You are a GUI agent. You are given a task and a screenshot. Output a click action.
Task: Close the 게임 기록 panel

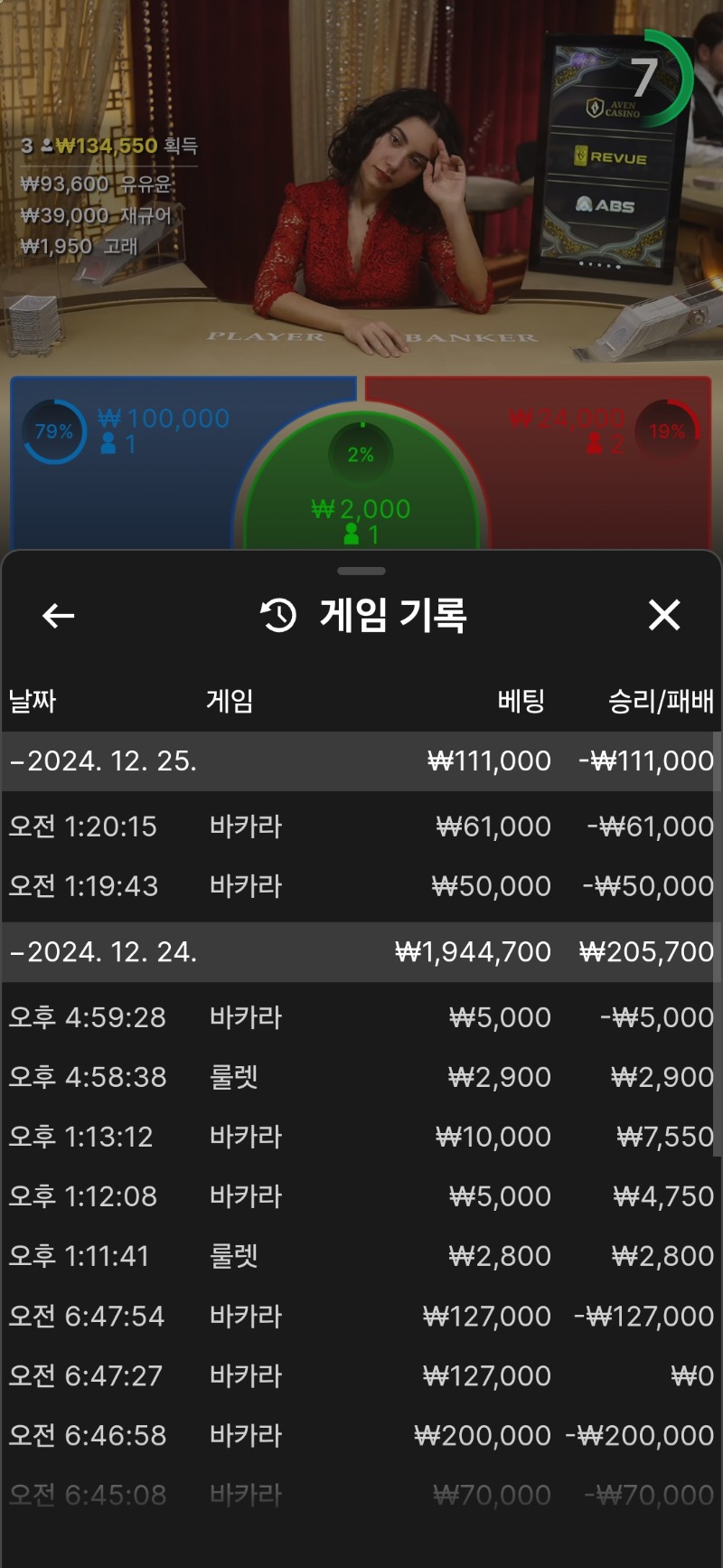pyautogui.click(x=664, y=616)
